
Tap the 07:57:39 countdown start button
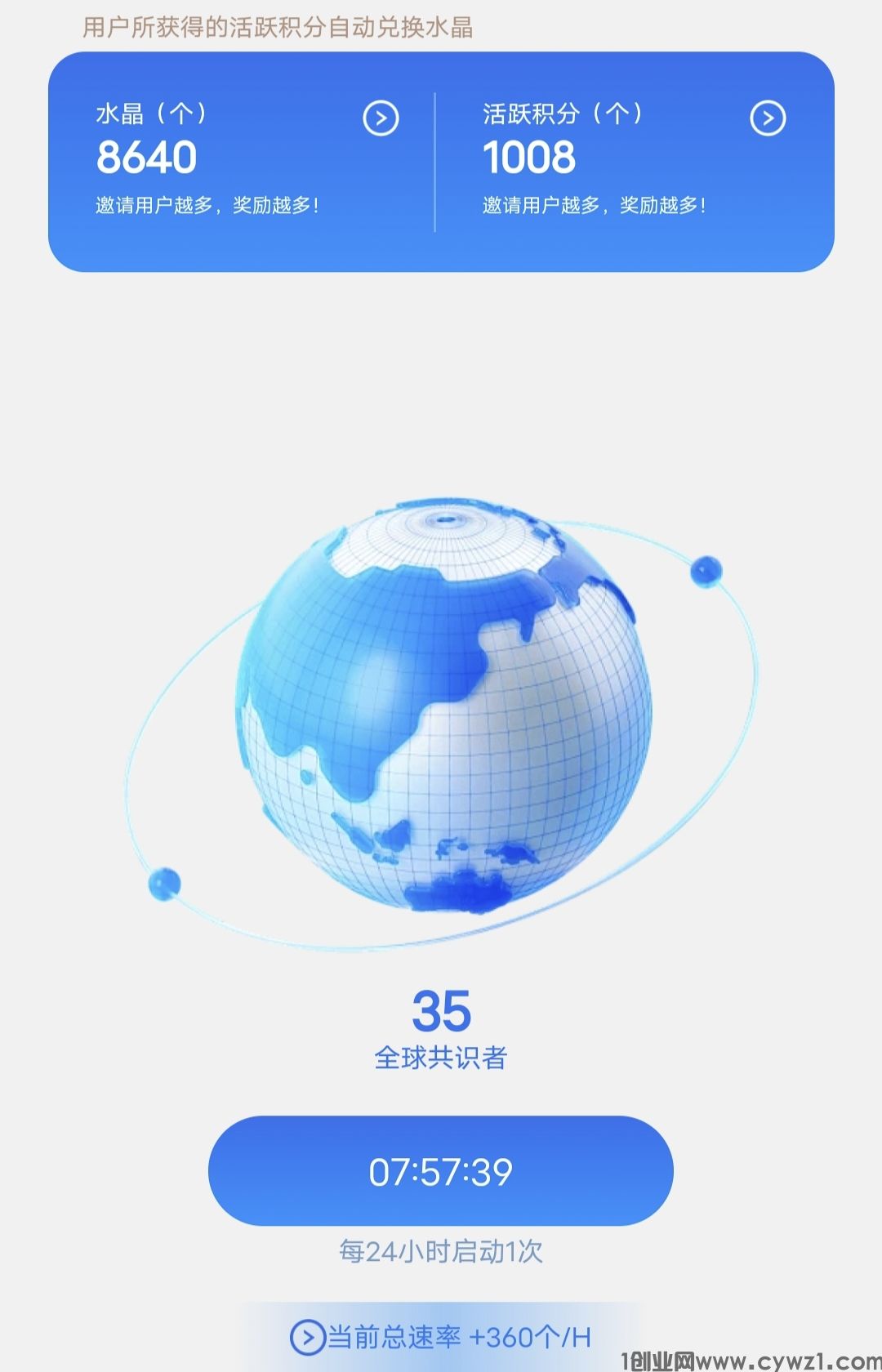pyautogui.click(x=441, y=1171)
